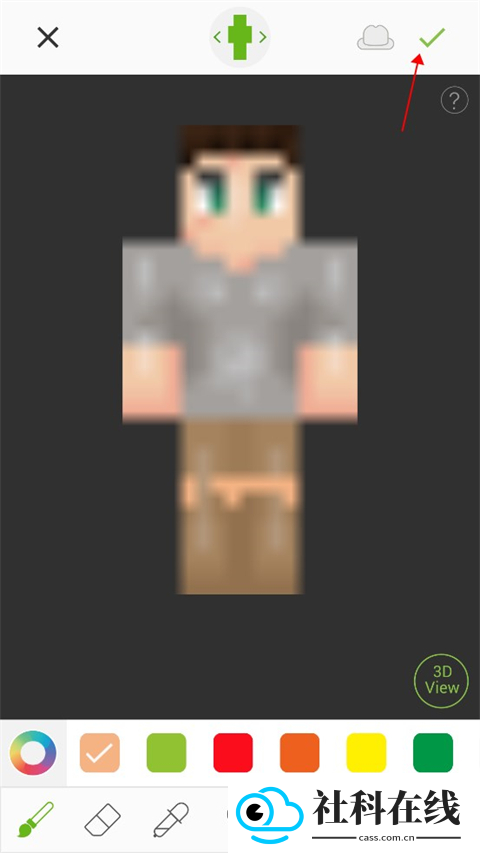Activate the eyedropper tool
The width and height of the screenshot is (480, 853).
tap(170, 820)
